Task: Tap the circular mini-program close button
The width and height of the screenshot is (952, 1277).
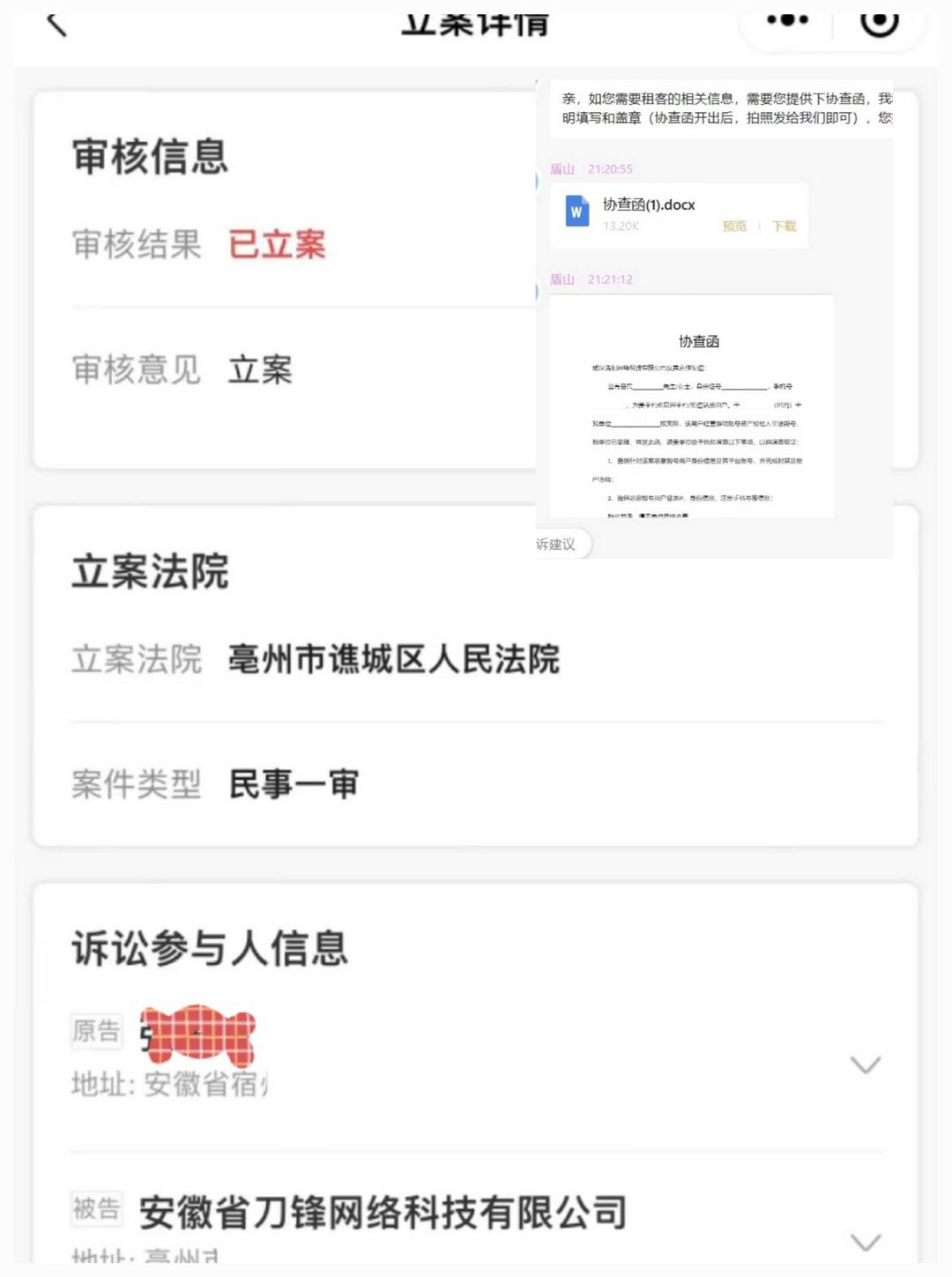Action: [x=876, y=24]
